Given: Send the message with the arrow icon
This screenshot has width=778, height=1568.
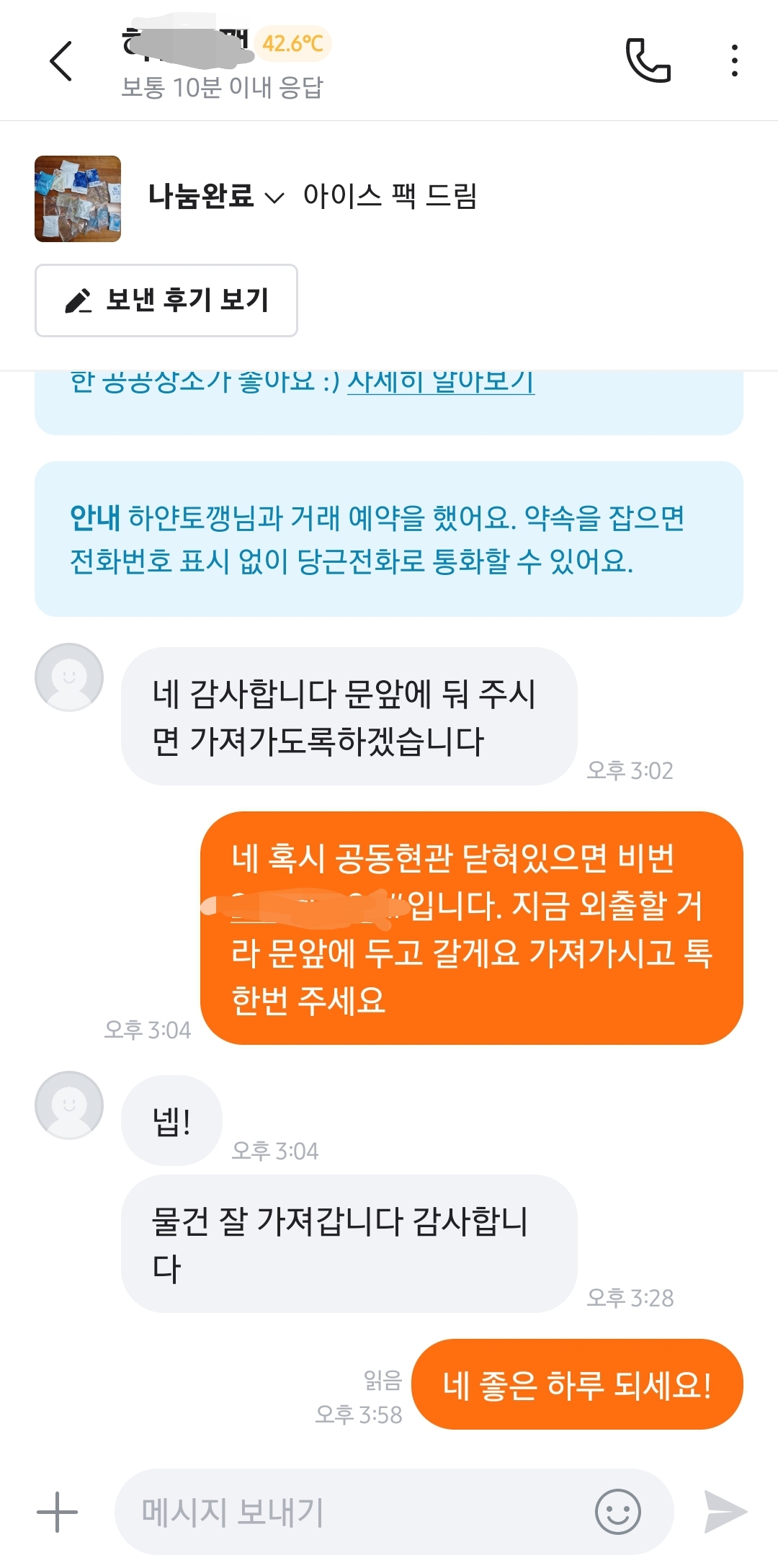Looking at the screenshot, I should (x=725, y=1512).
